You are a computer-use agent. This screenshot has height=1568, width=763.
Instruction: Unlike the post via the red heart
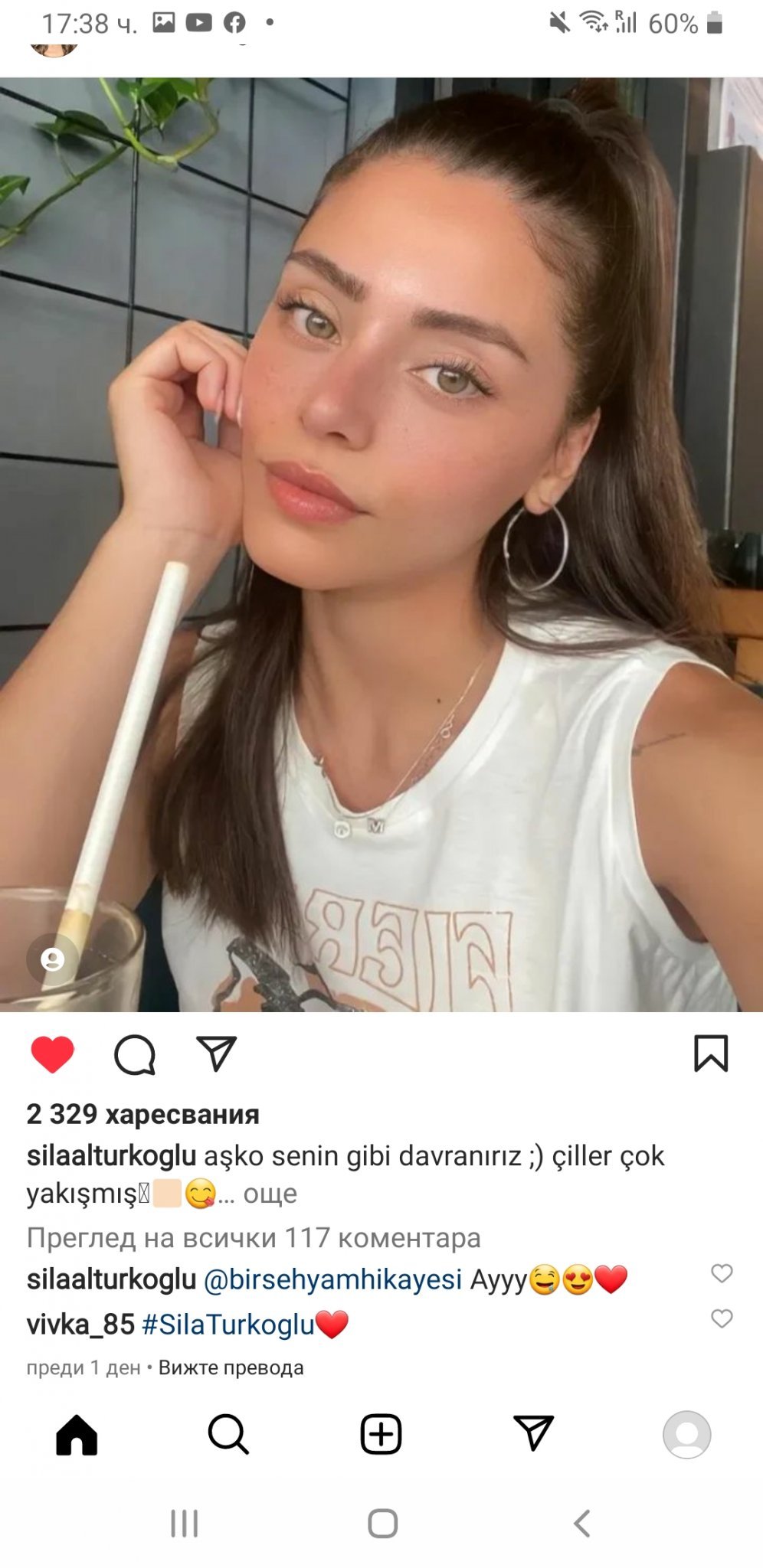tap(52, 1054)
